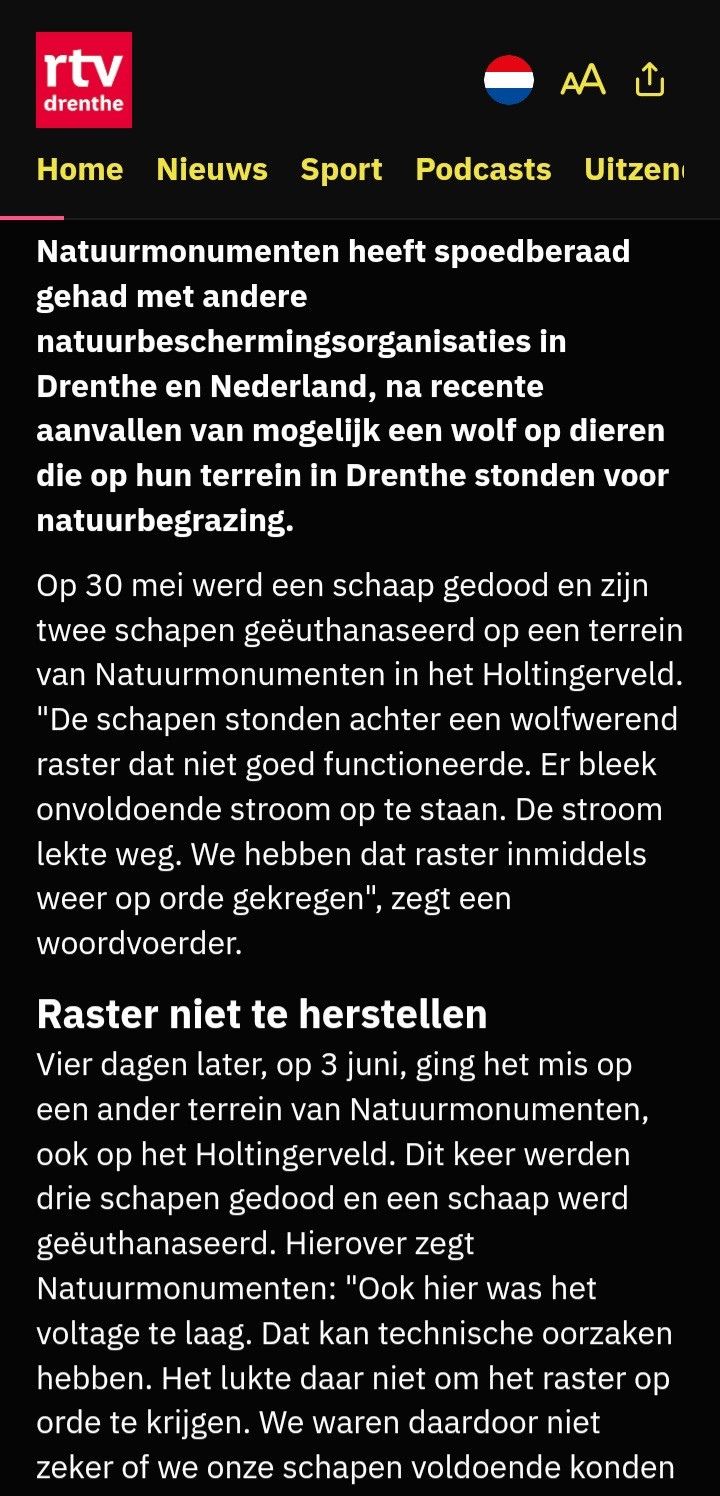Image resolution: width=720 pixels, height=1496 pixels.
Task: Switch to the Nieuws tab
Action: pos(212,170)
